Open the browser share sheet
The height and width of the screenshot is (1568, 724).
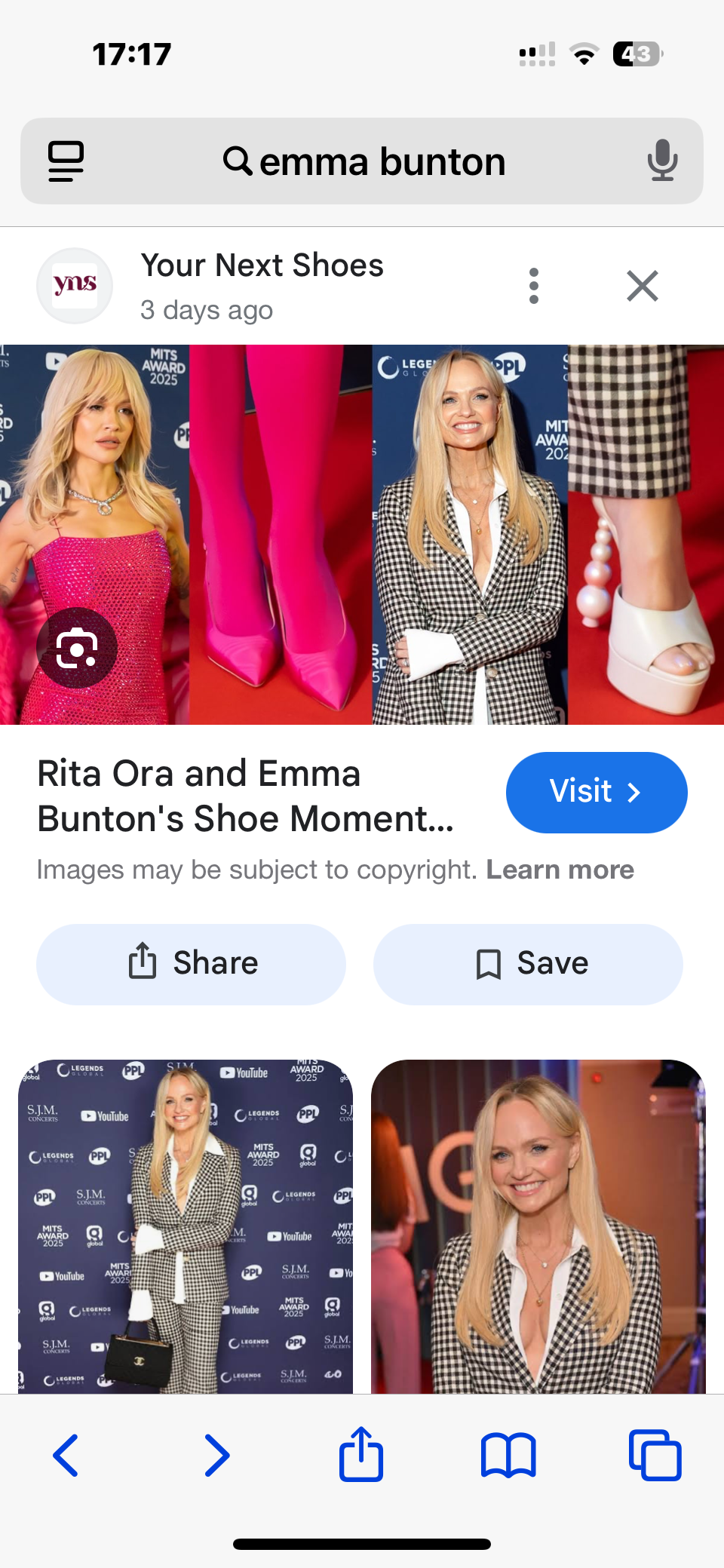pos(361,1453)
